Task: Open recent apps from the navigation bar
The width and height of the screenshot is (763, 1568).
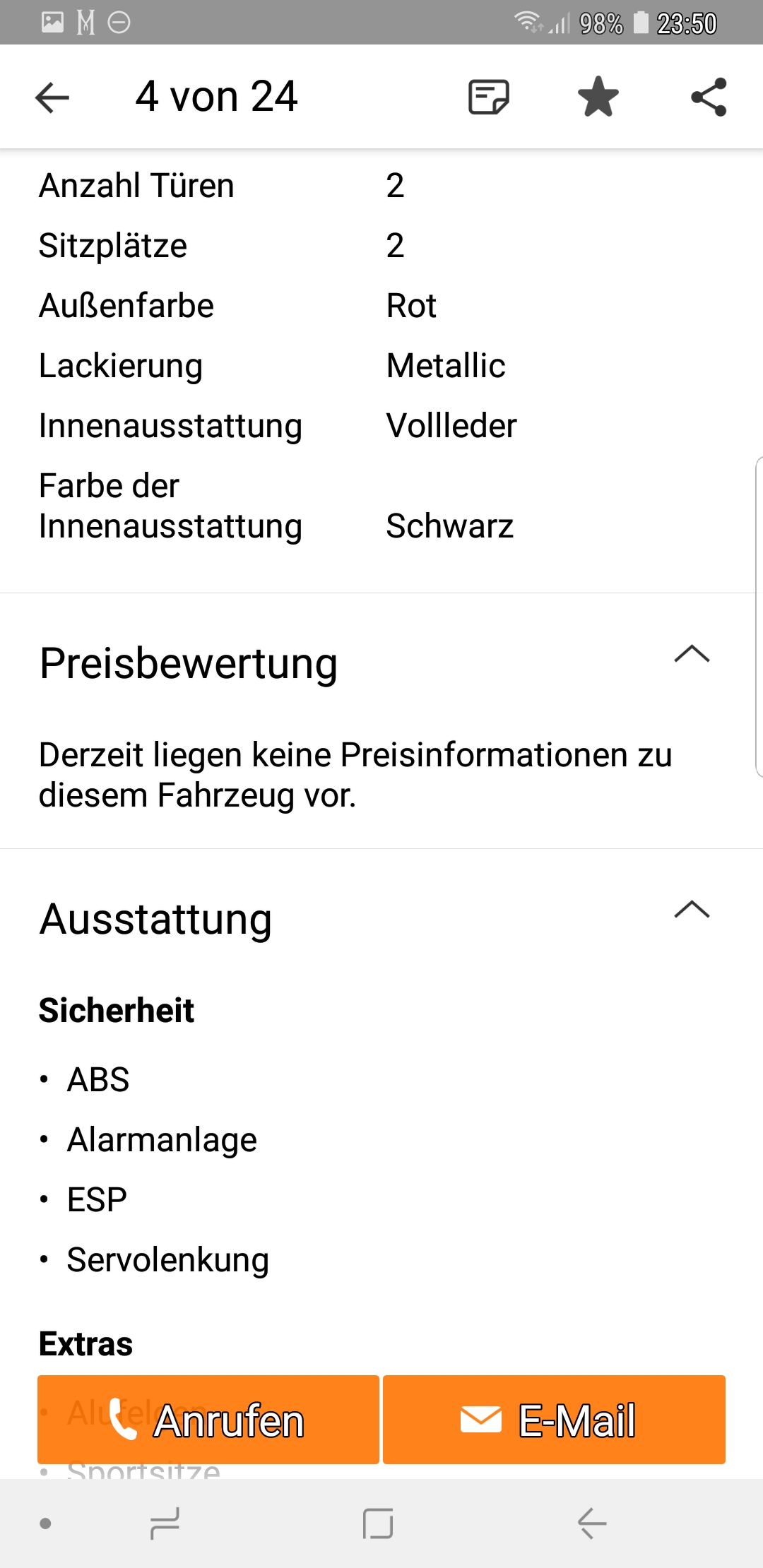Action: pyautogui.click(x=165, y=1524)
